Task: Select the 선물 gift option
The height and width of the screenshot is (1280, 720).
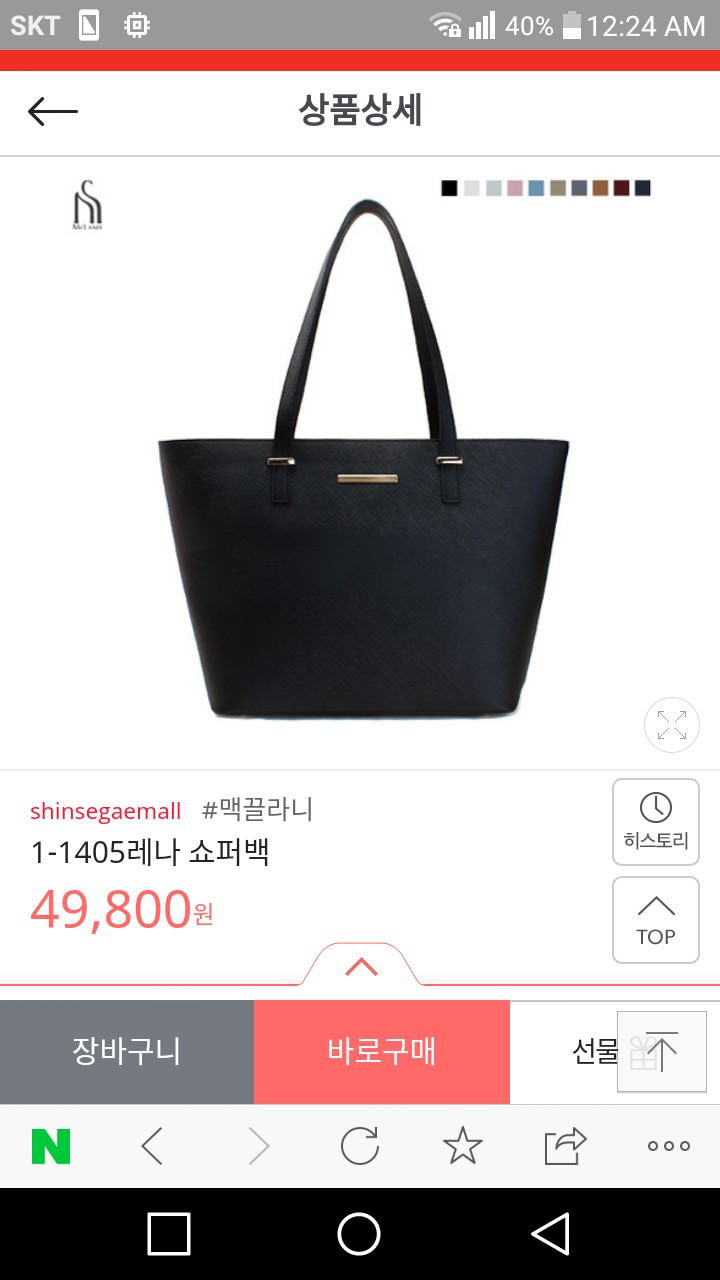Action: coord(585,1052)
